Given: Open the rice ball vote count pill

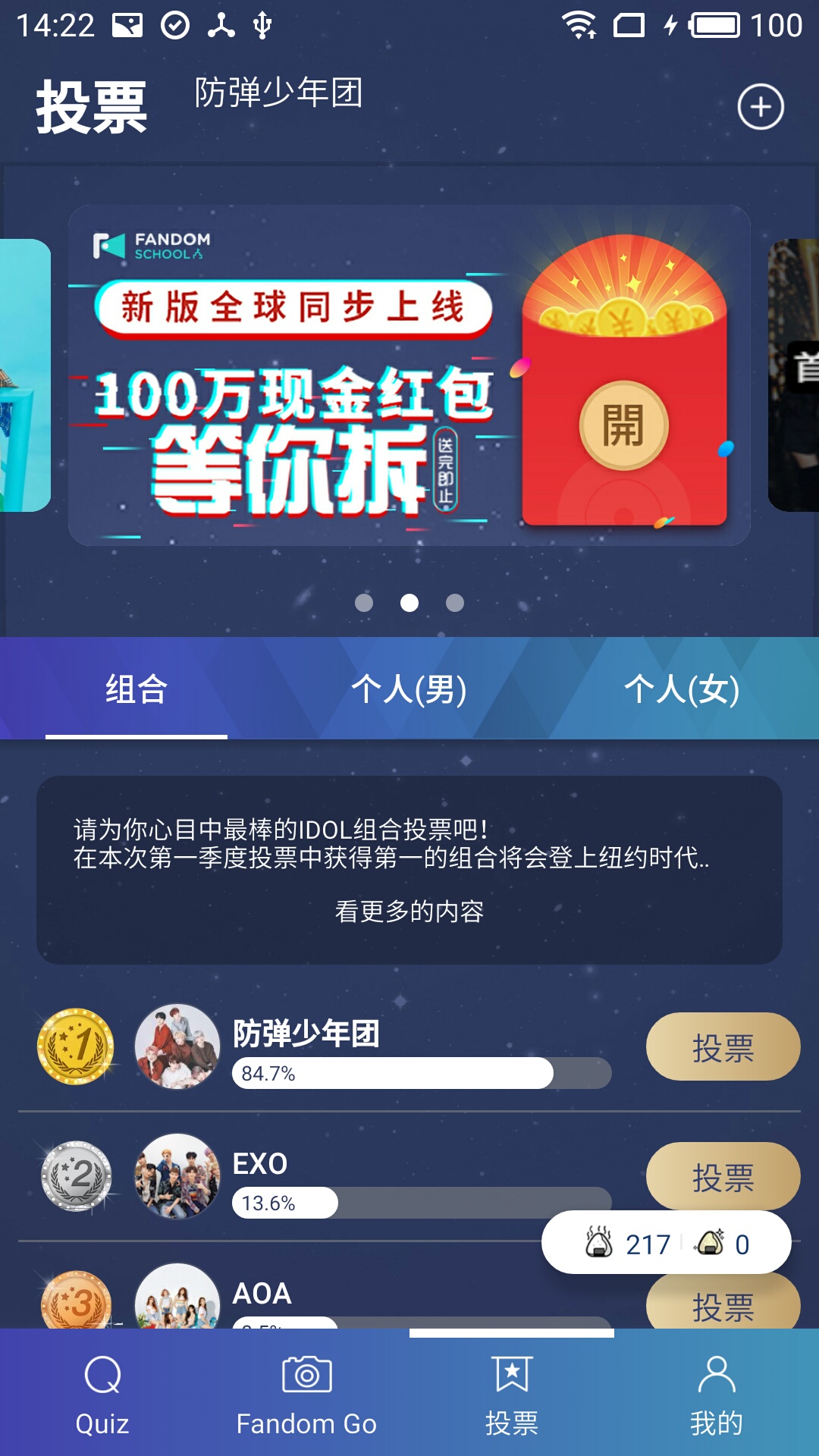Looking at the screenshot, I should 667,1242.
